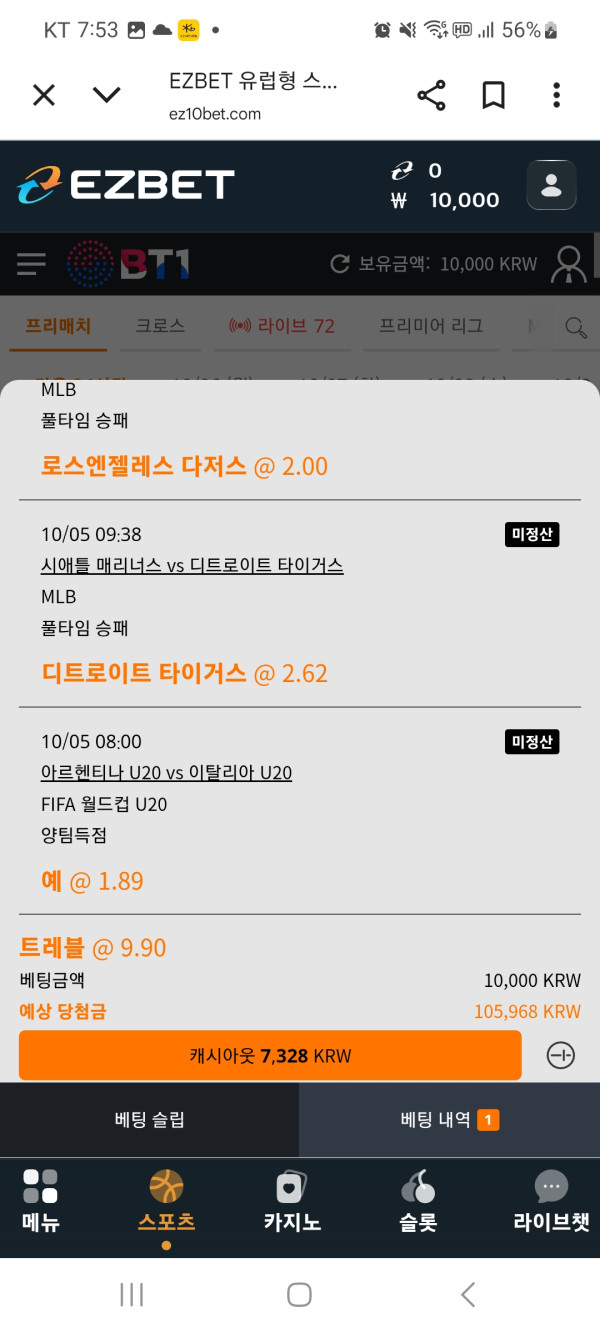
Task: Open the profile button beside the balance
Action: 551,185
